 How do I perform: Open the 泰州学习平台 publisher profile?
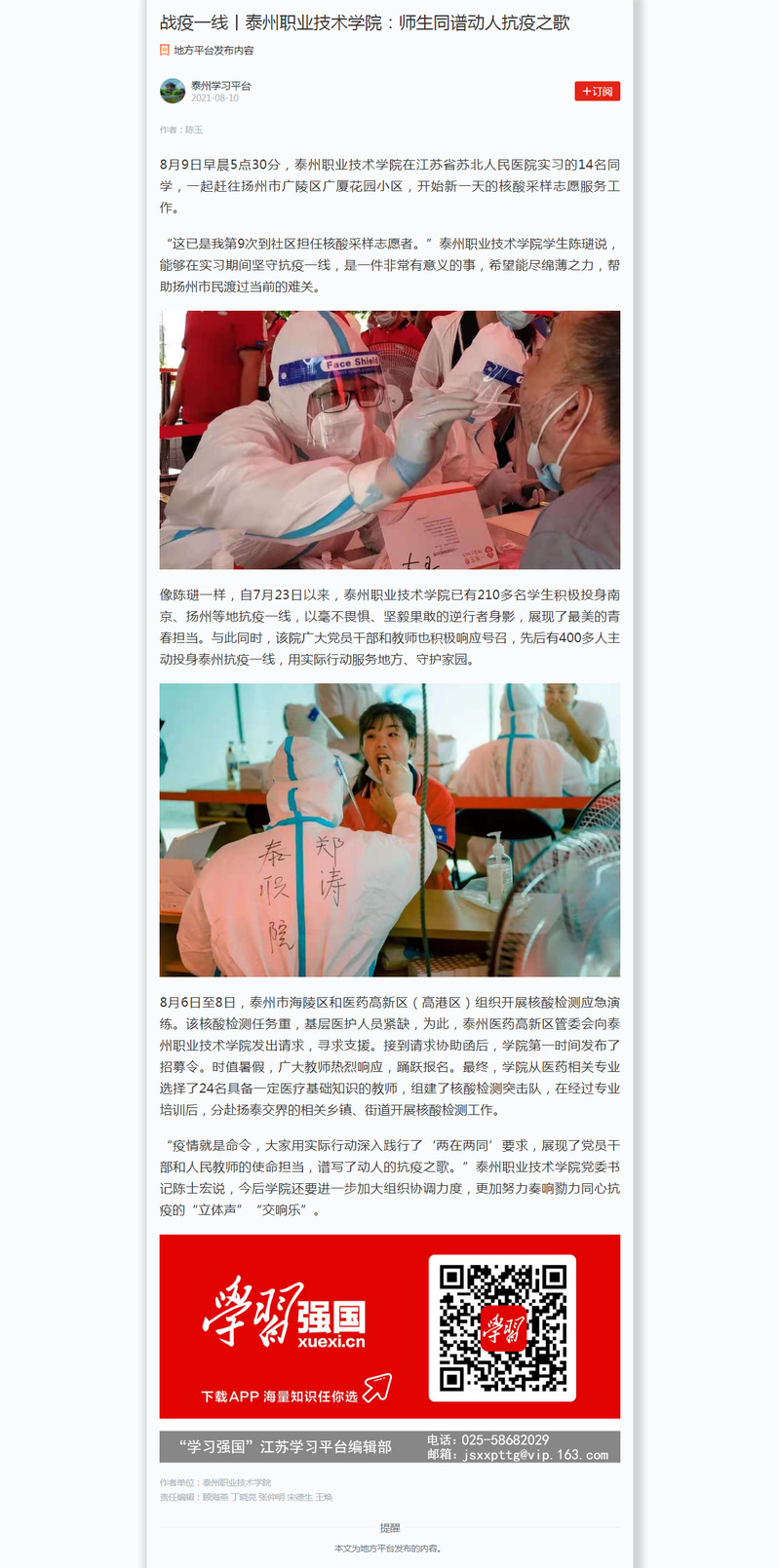point(220,86)
